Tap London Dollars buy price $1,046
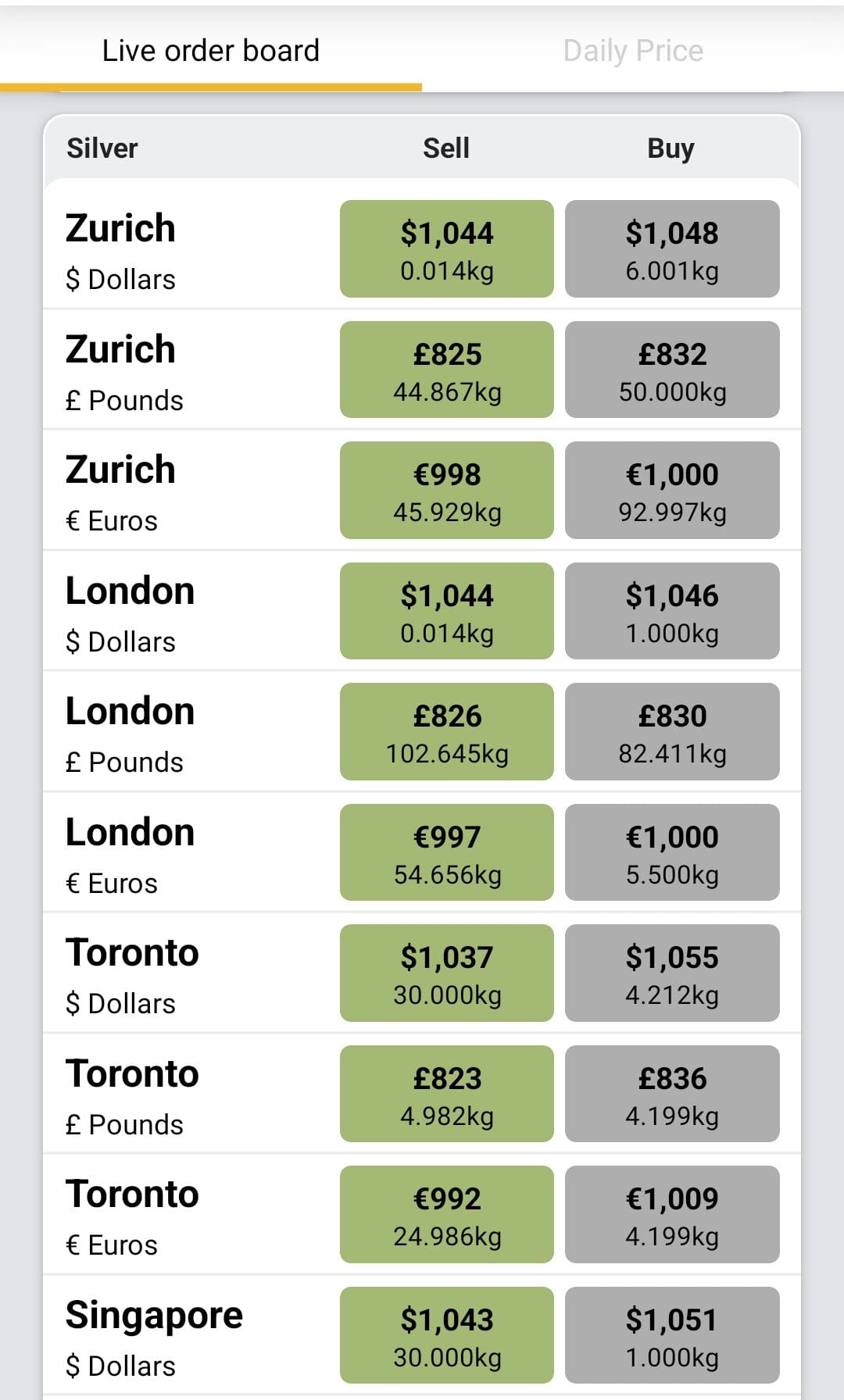Screen dimensions: 844x1400 click(672, 611)
